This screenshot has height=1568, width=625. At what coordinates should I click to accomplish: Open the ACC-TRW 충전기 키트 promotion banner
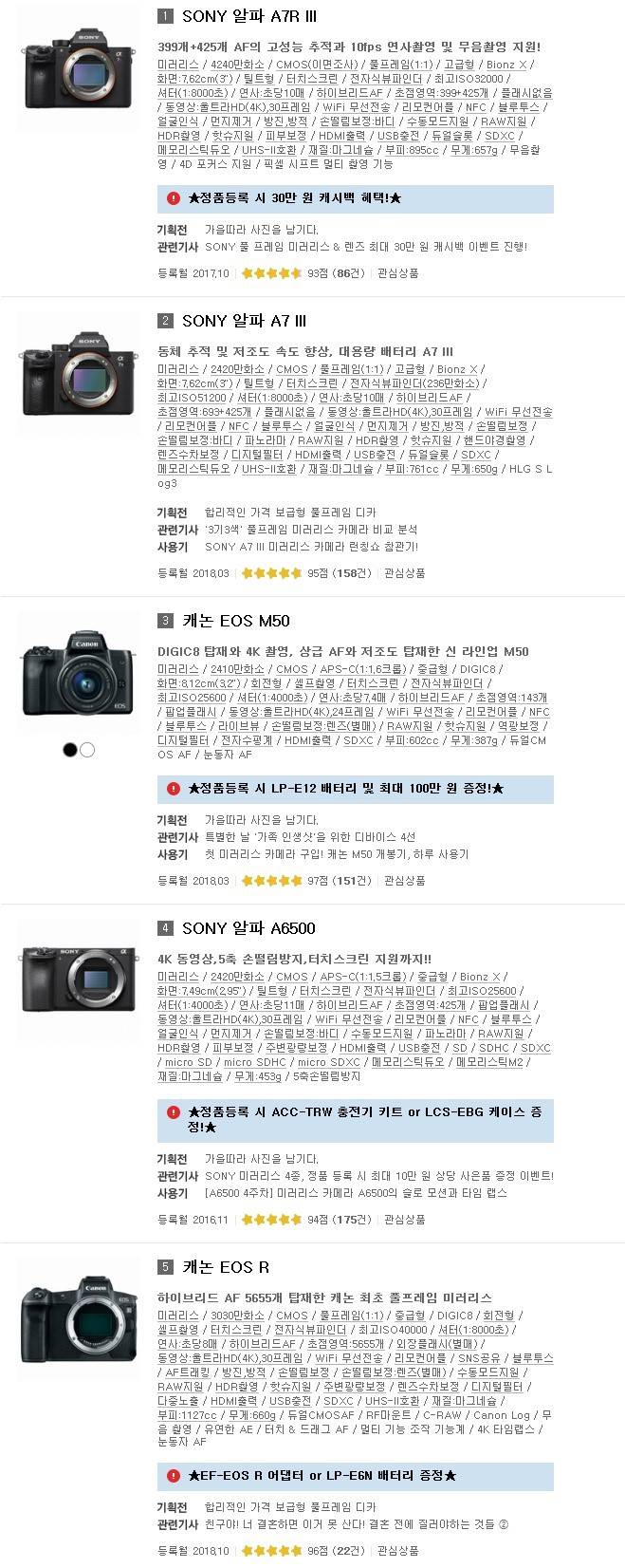pos(355,1119)
